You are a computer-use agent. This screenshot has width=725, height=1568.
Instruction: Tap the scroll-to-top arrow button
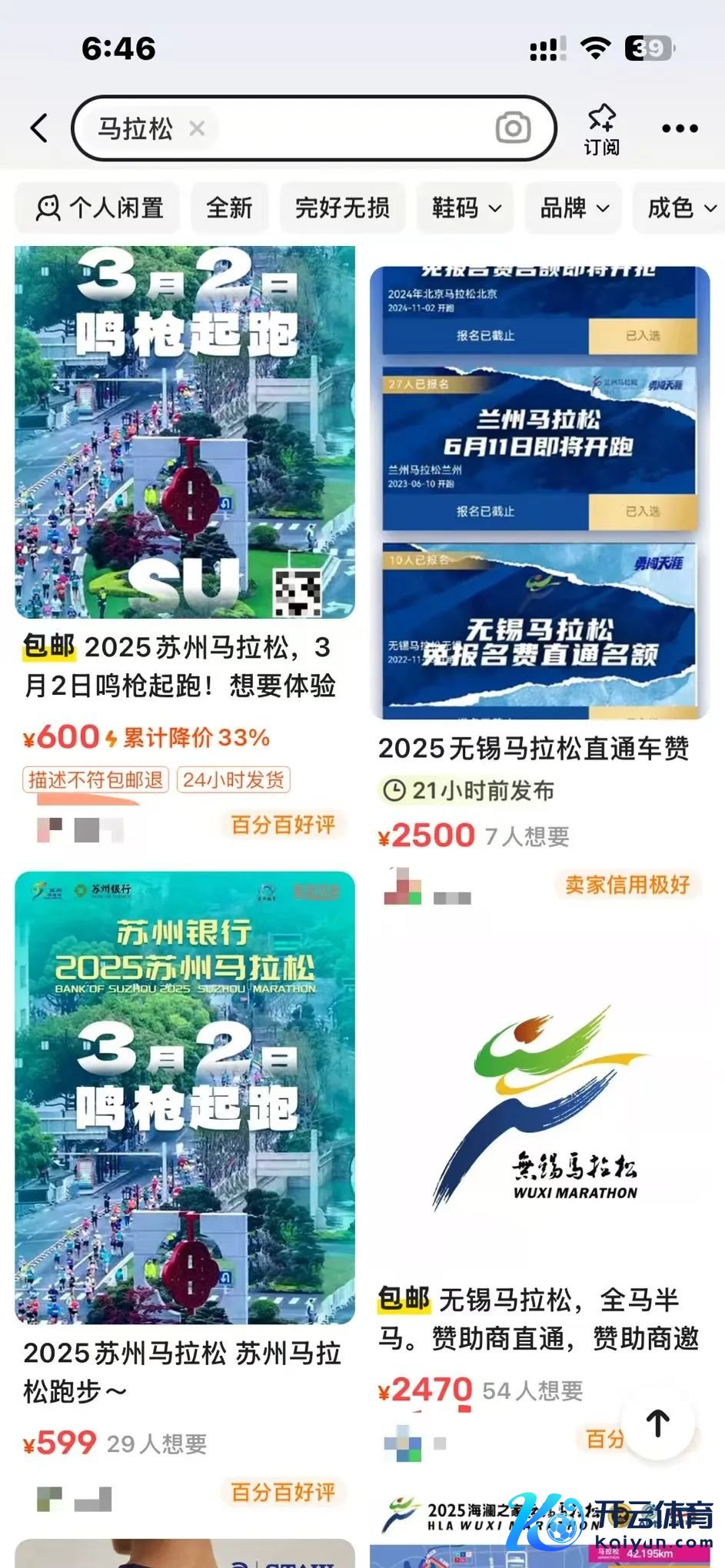tap(657, 1421)
